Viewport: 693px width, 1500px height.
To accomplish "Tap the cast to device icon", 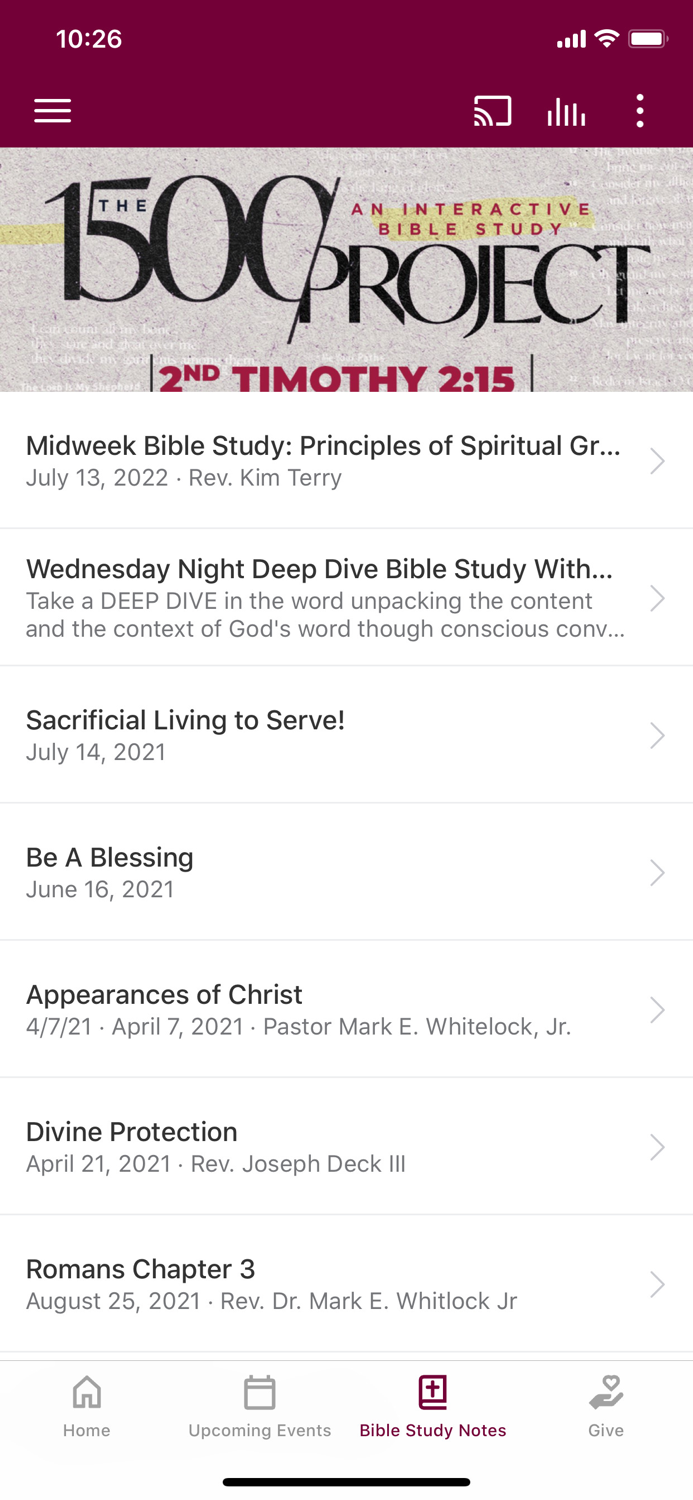I will (492, 111).
